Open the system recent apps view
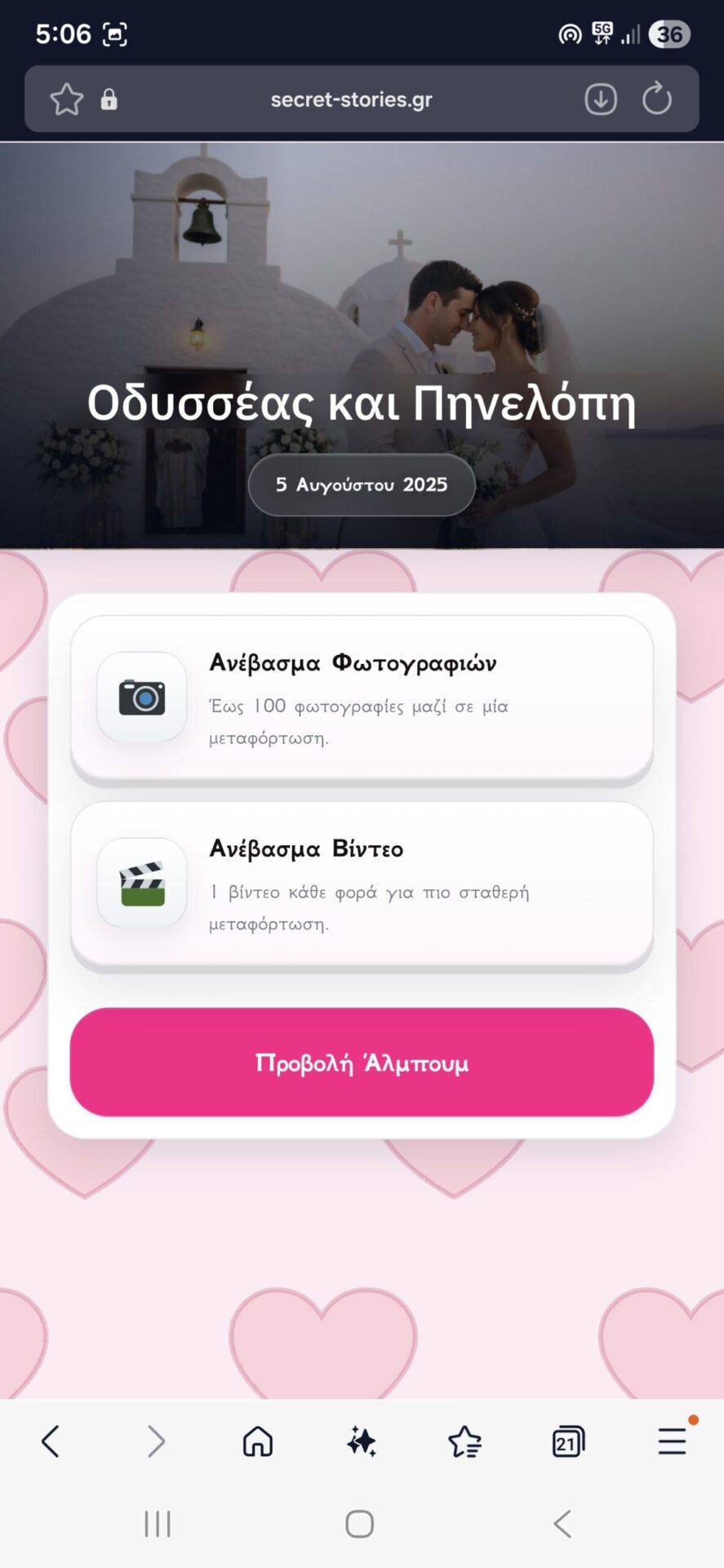 pos(158,1524)
